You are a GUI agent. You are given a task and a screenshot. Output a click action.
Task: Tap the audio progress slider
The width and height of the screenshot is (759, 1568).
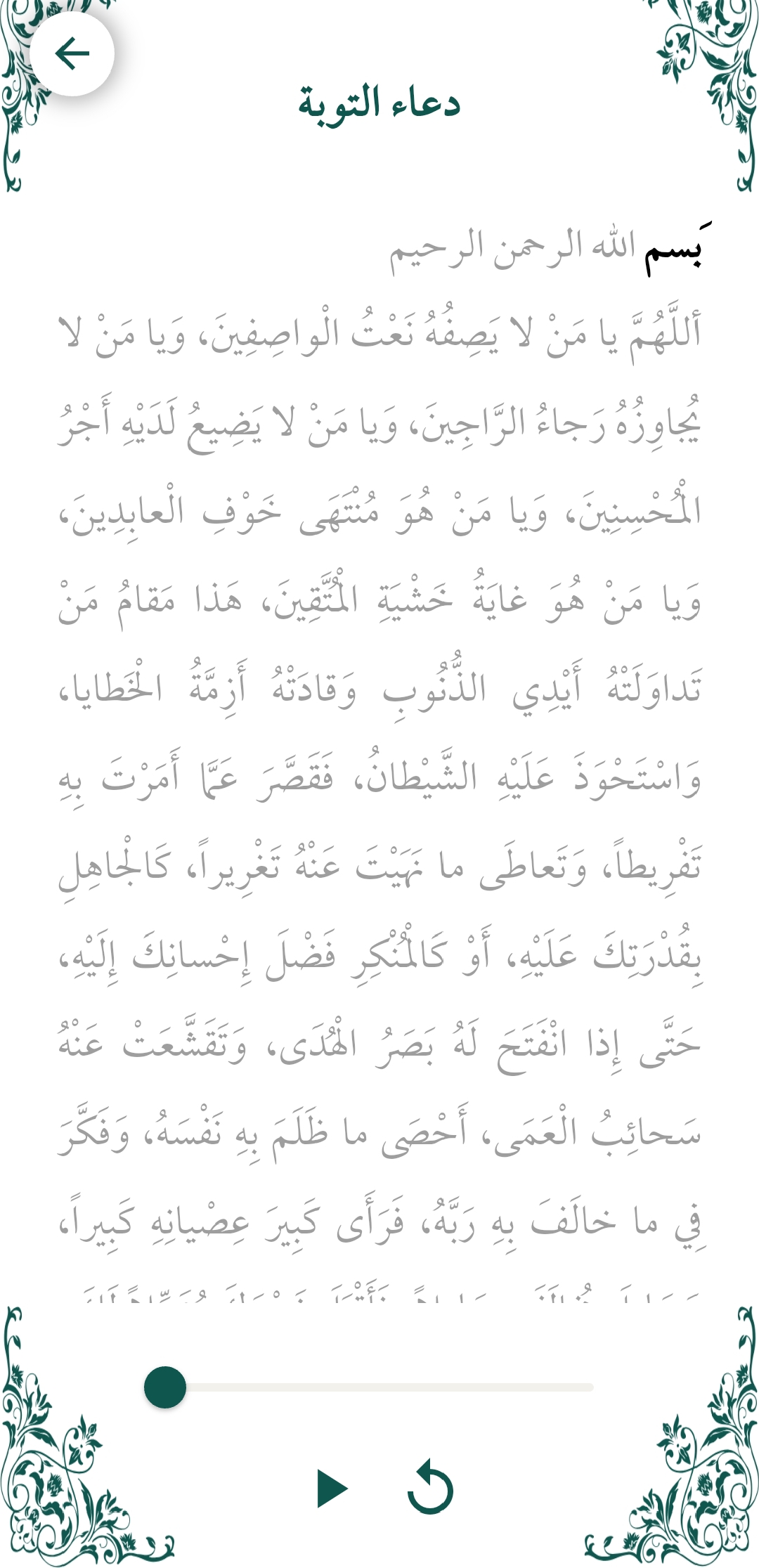pyautogui.click(x=379, y=1387)
